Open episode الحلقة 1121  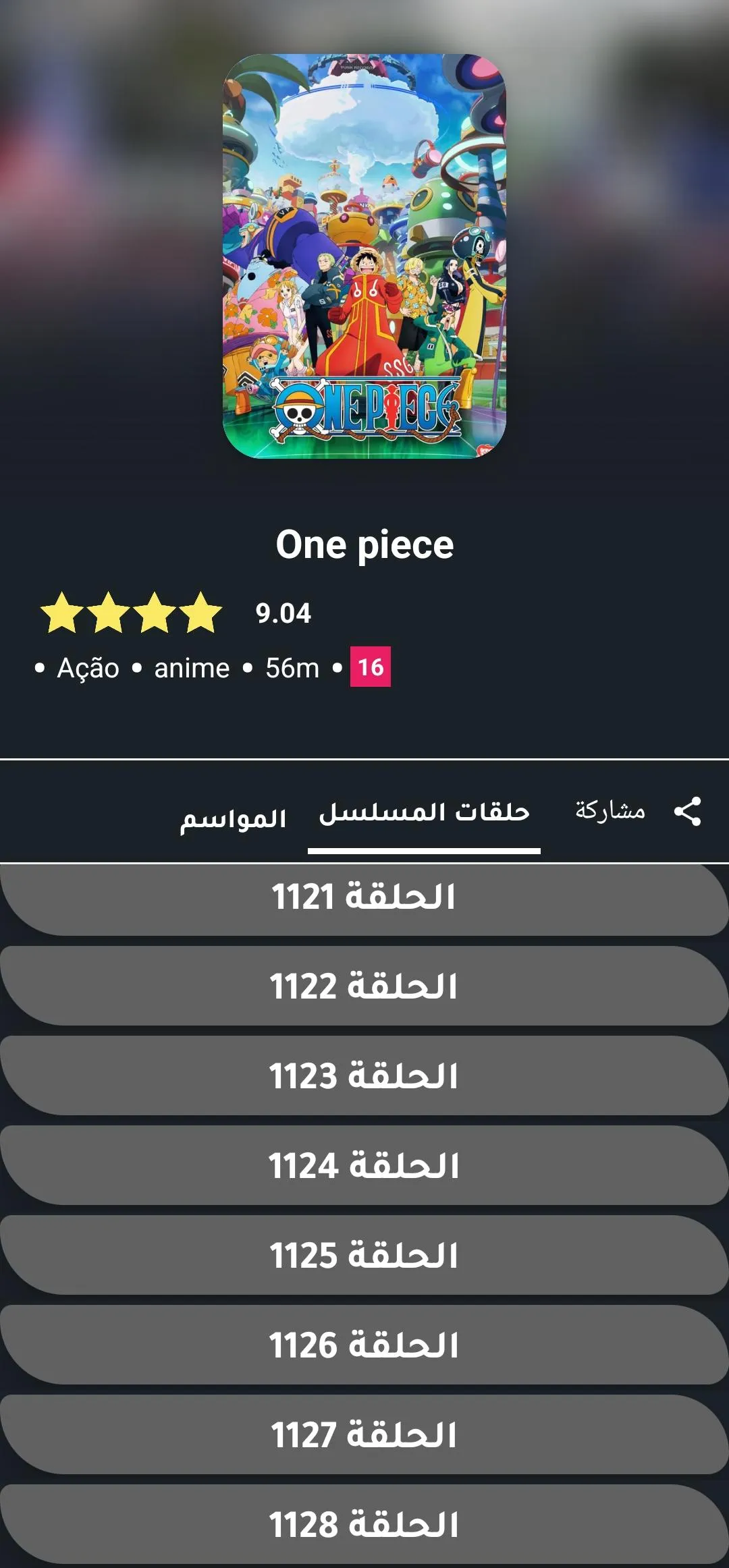point(364,897)
